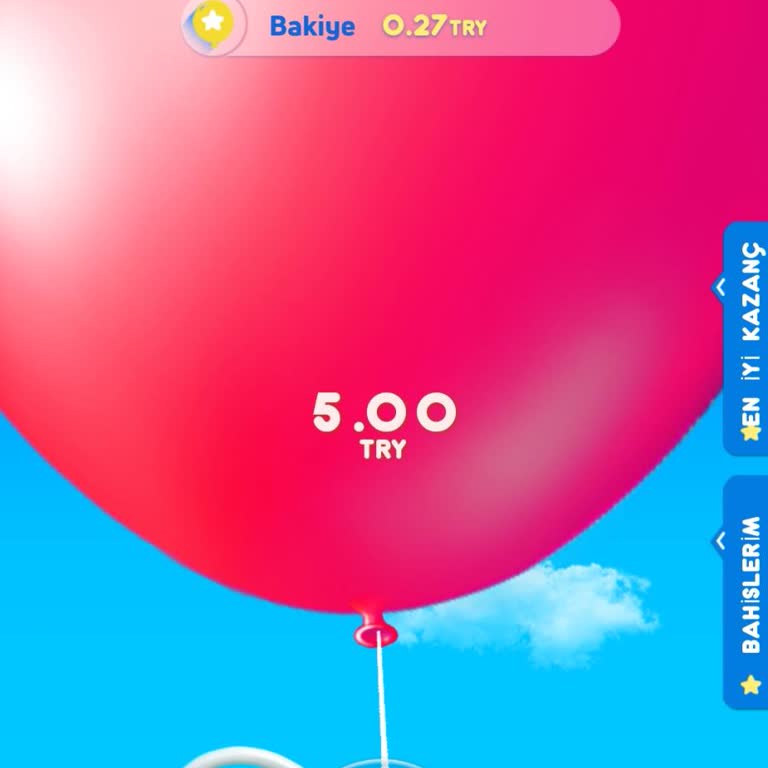The image size is (768, 768).
Task: Expand the EN İYİ KAZANÇ side panel
Action: [747, 338]
